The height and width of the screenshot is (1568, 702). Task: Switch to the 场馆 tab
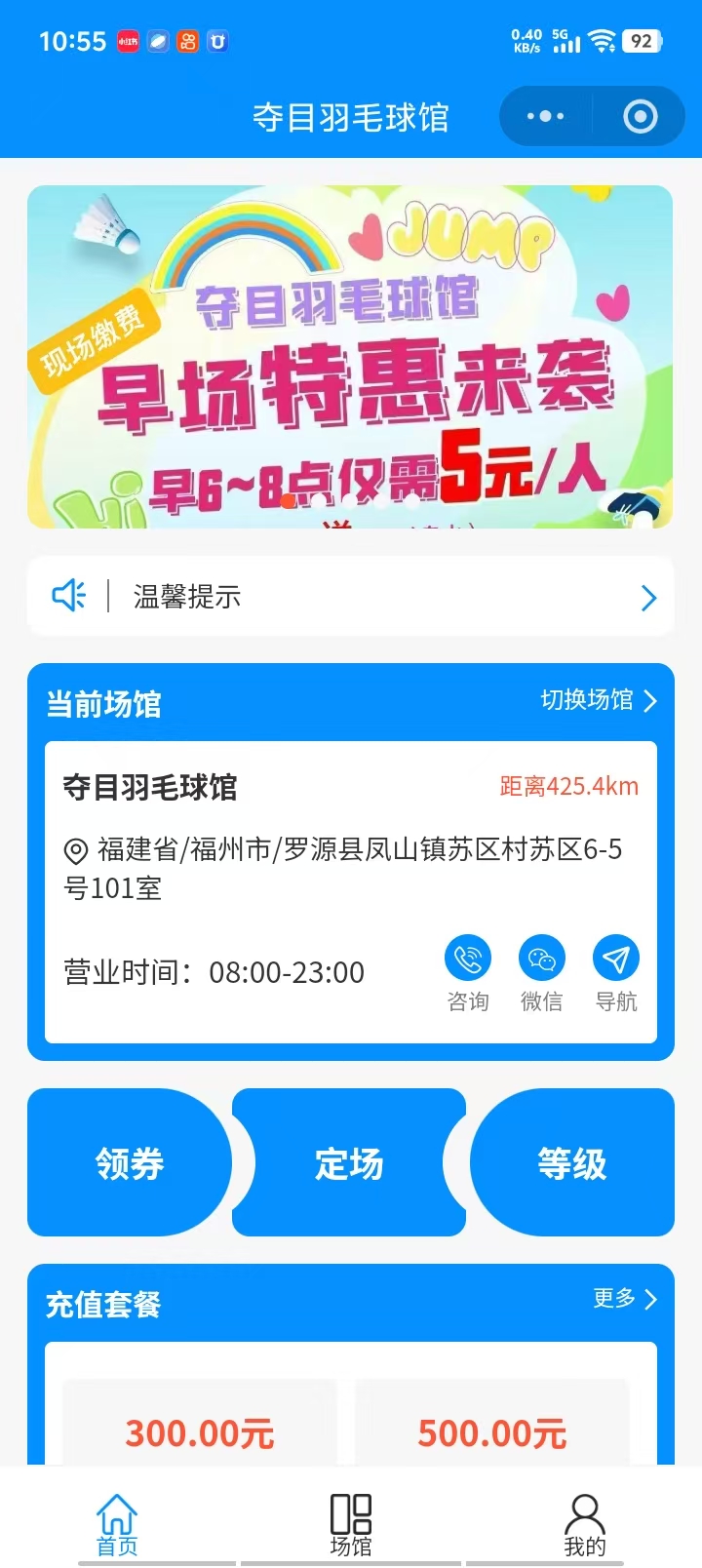pos(351,1525)
